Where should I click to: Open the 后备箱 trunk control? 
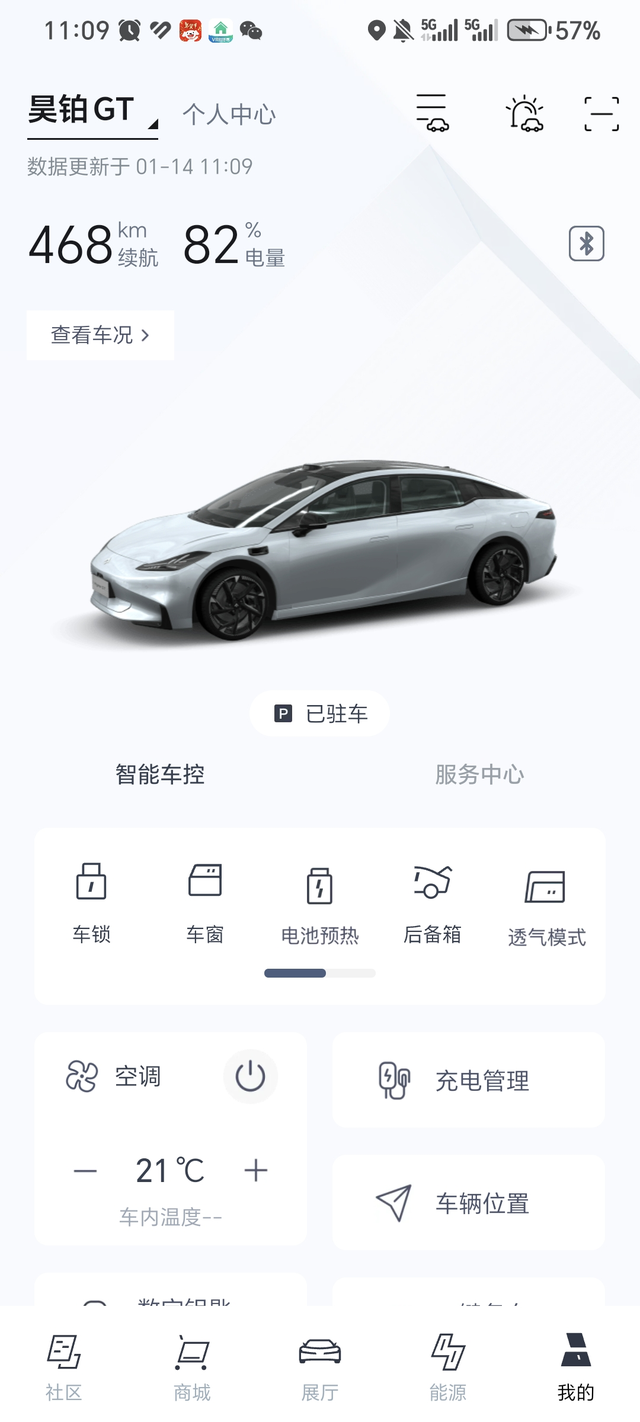coord(433,903)
